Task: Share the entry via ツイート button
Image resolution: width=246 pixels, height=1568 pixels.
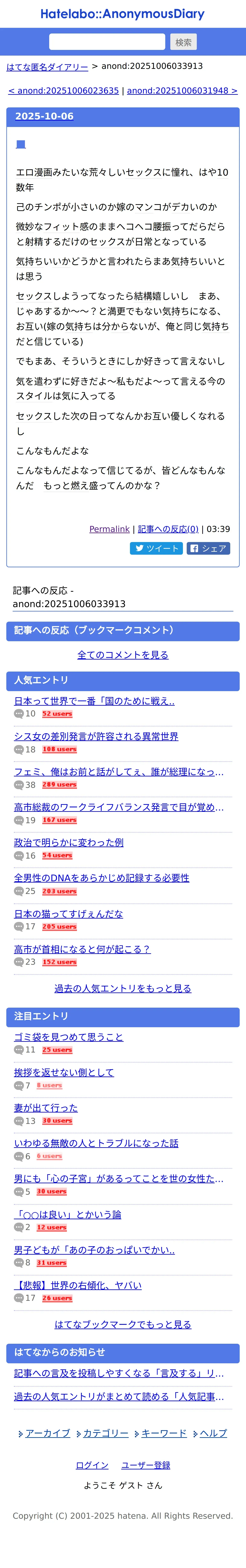Action: pos(156,548)
